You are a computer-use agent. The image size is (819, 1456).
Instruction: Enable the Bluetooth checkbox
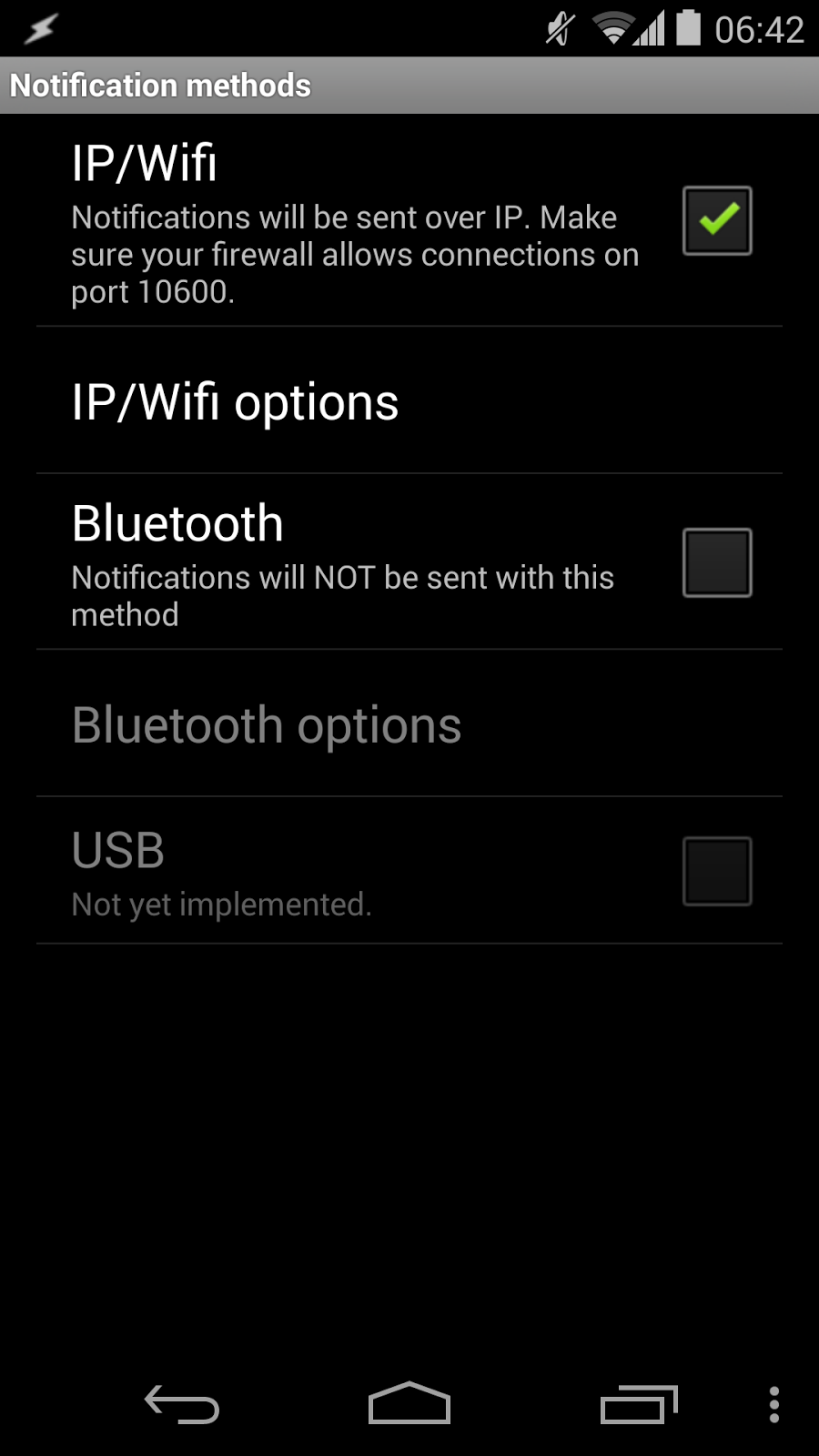pos(717,562)
